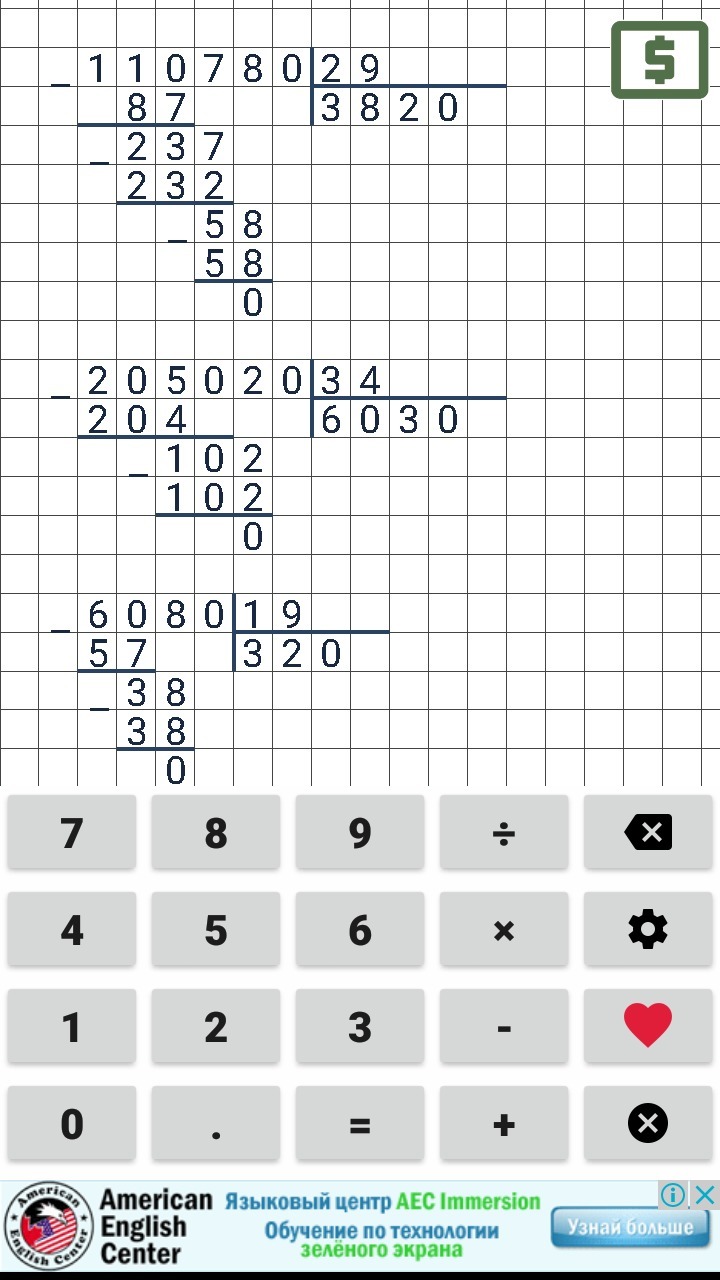Image resolution: width=720 pixels, height=1280 pixels.
Task: Select the minus operator
Action: (x=504, y=1027)
